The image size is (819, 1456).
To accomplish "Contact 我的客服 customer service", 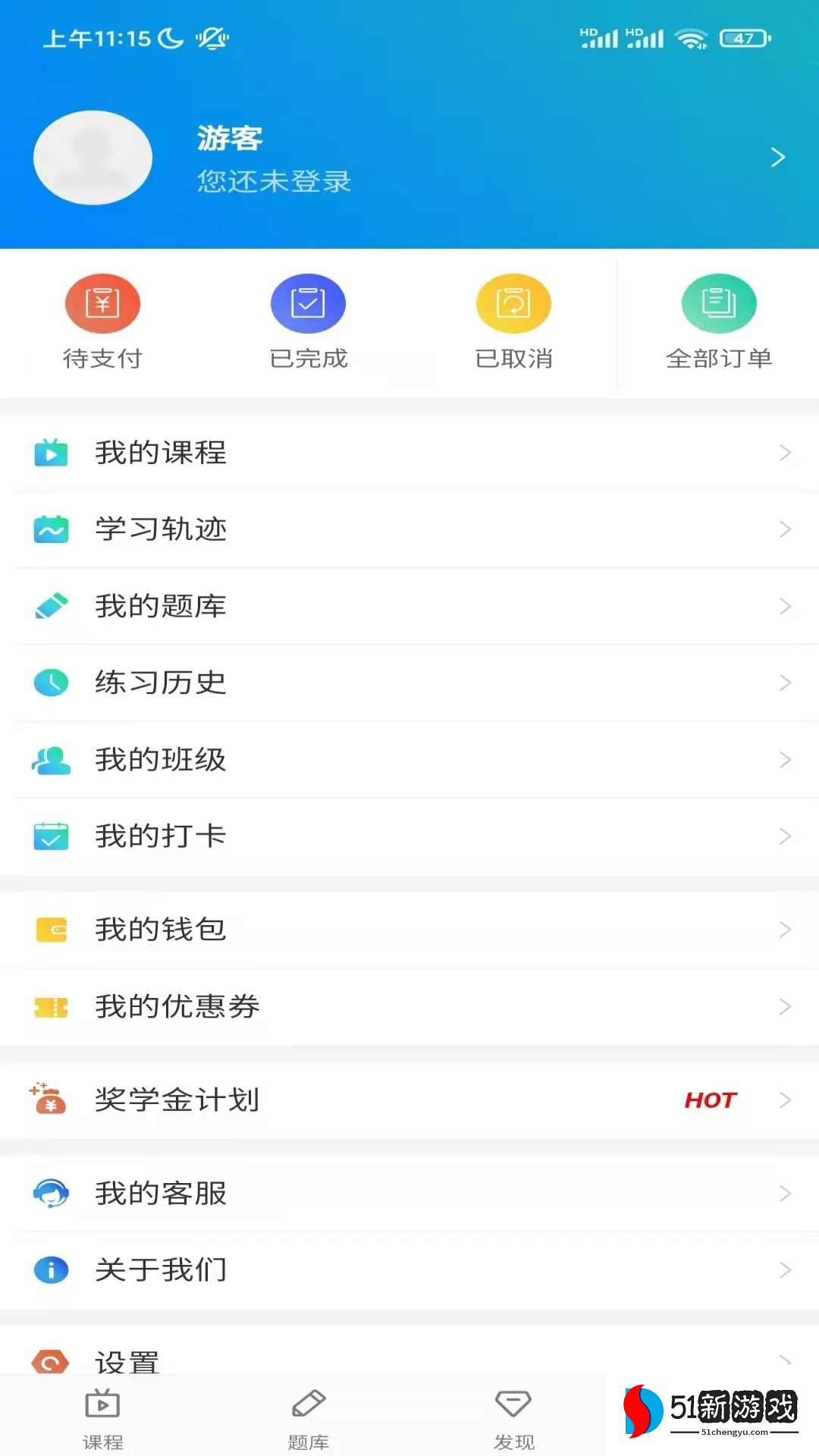I will click(409, 1194).
